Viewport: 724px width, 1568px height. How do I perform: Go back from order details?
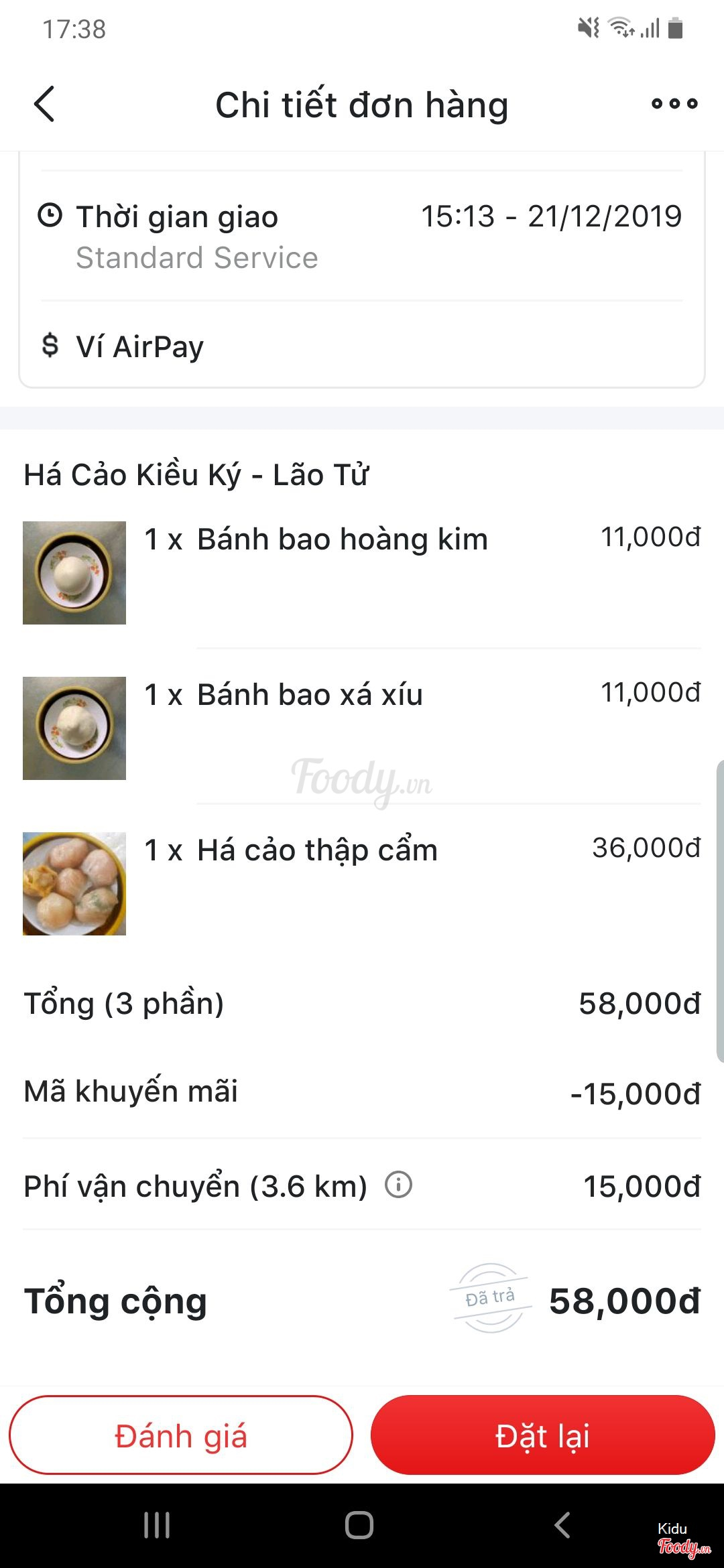(x=44, y=105)
